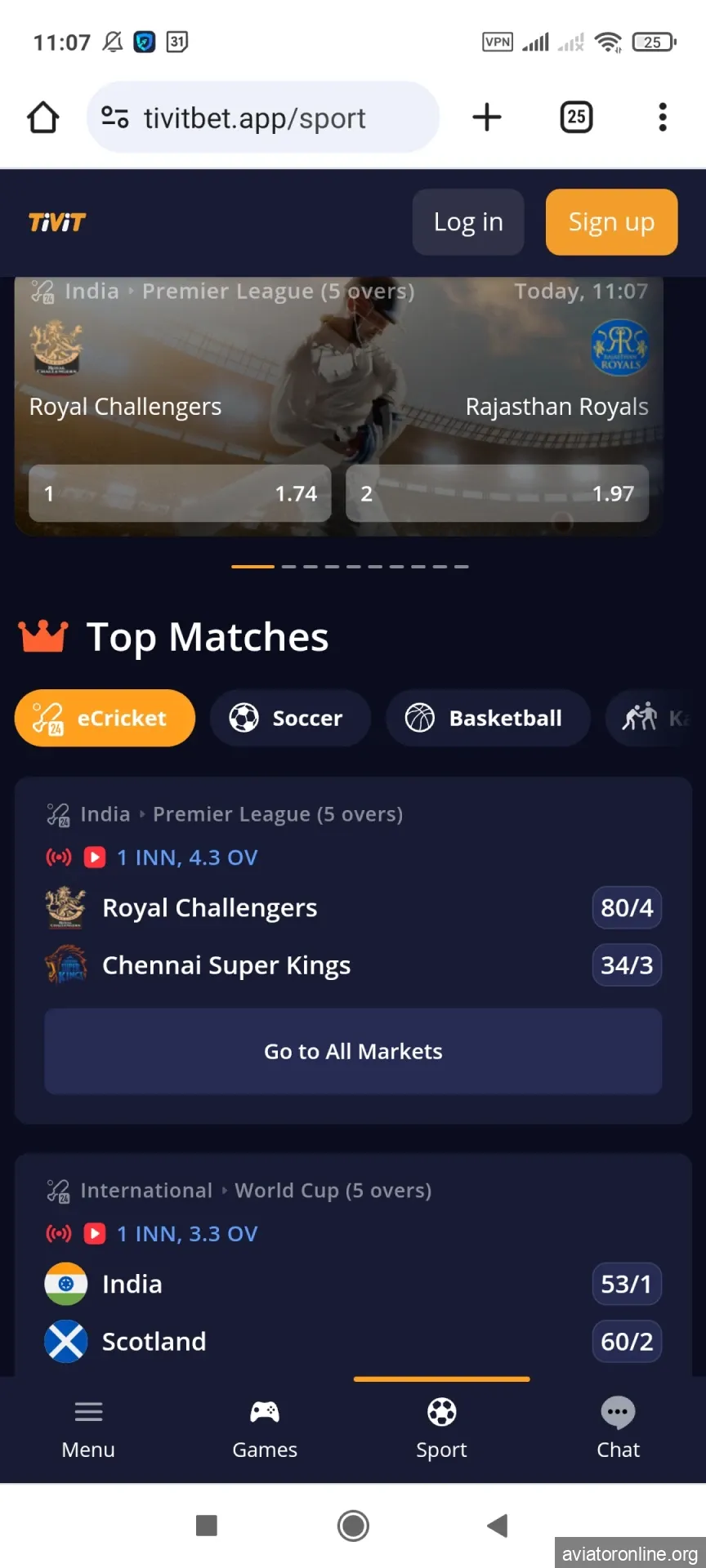This screenshot has width=706, height=1568.
Task: Tap the Log in button
Action: point(467,222)
